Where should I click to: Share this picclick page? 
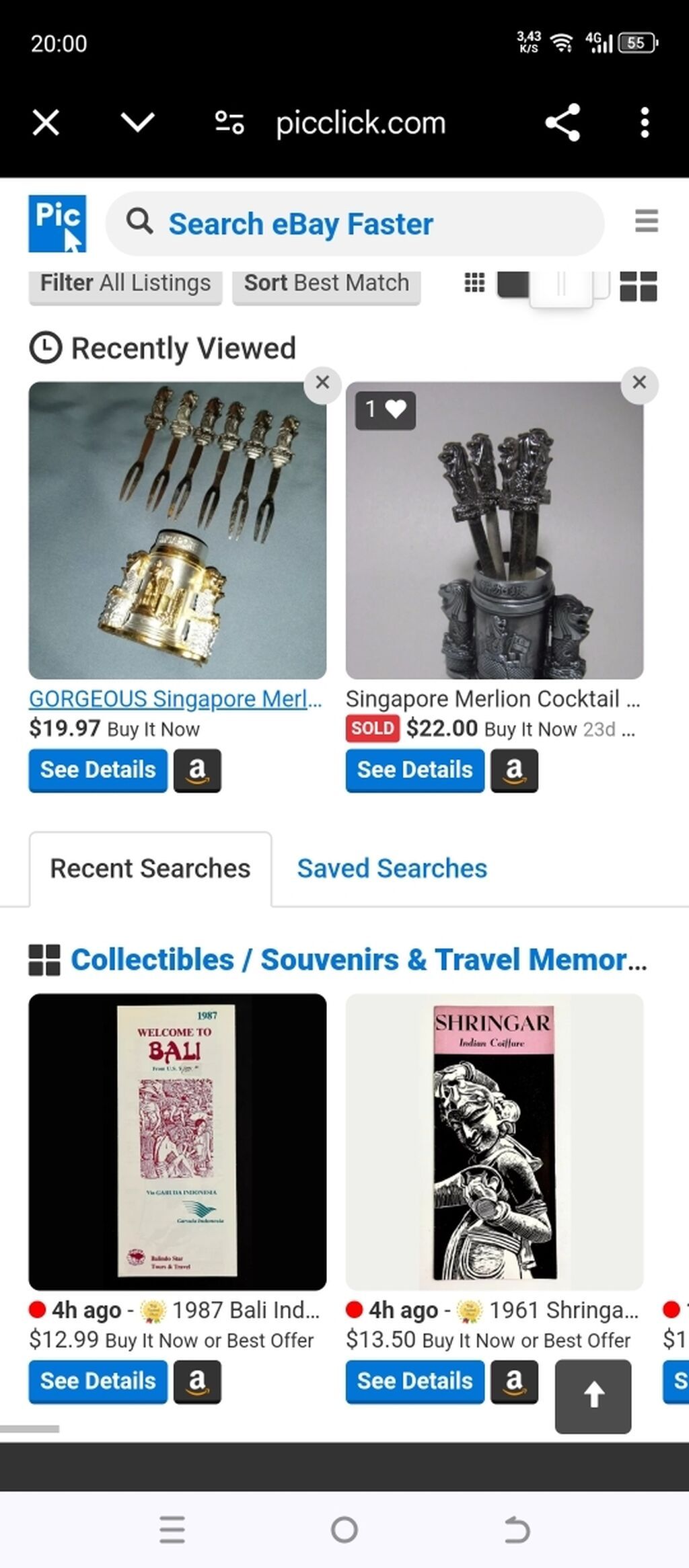coord(563,122)
